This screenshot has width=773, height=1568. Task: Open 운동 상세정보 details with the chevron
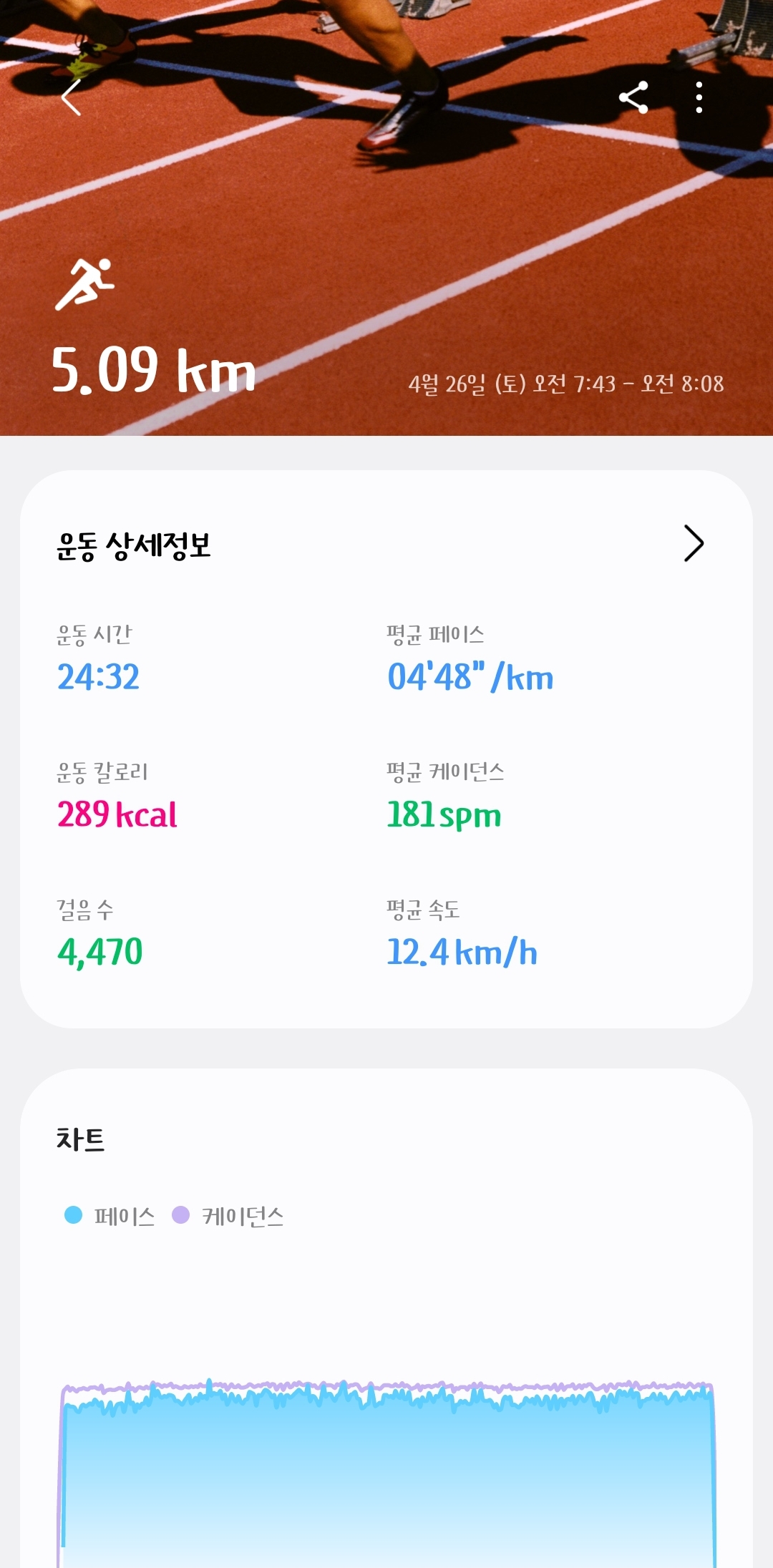point(694,543)
